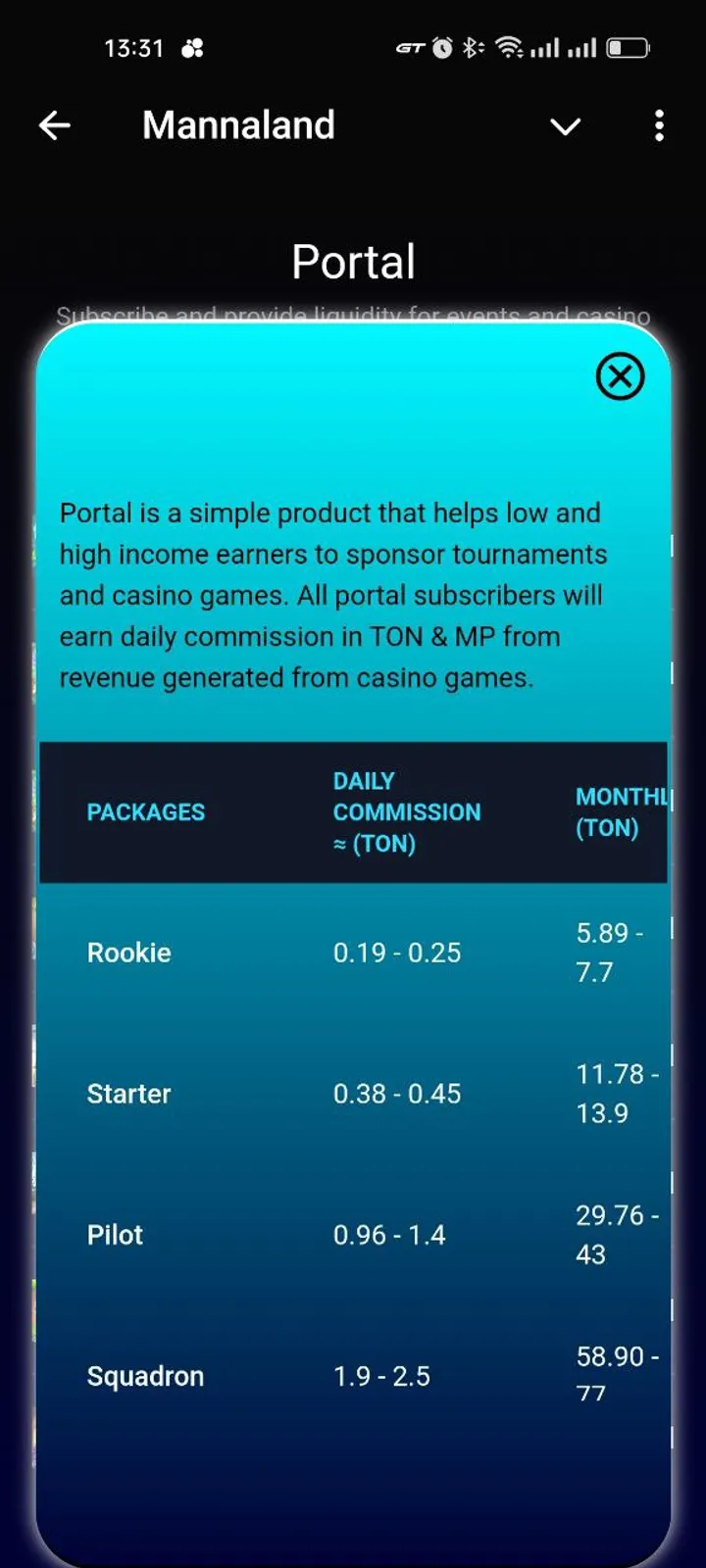Open the three-dot overflow menu

tap(659, 125)
